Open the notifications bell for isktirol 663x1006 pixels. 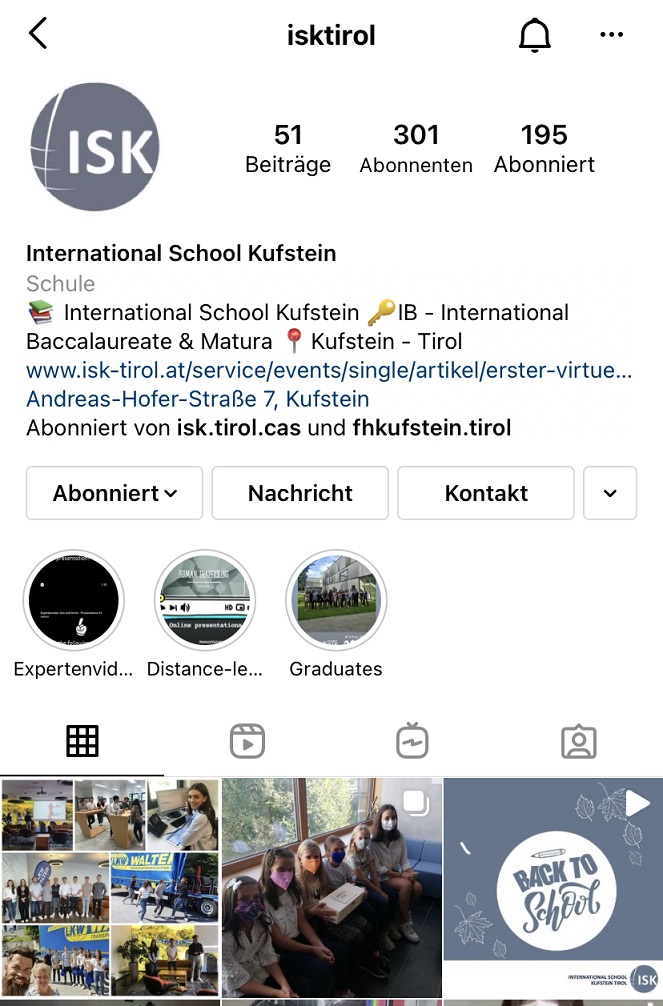(x=535, y=35)
